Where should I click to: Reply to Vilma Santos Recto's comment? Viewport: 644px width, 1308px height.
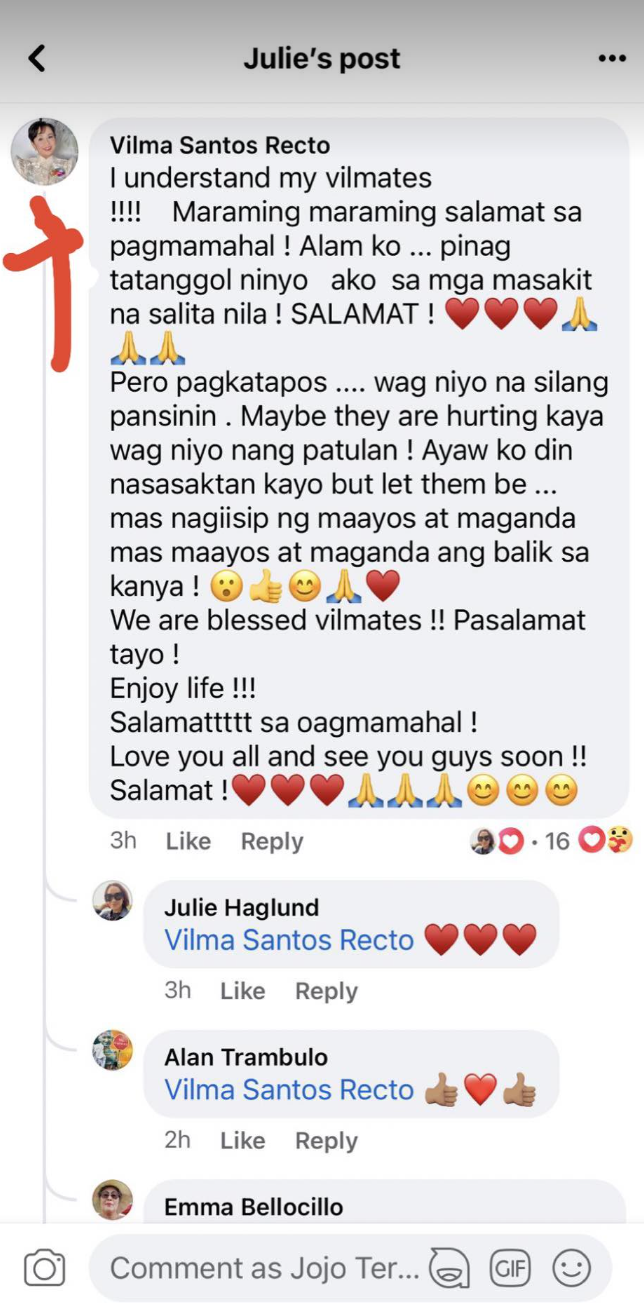tap(271, 841)
